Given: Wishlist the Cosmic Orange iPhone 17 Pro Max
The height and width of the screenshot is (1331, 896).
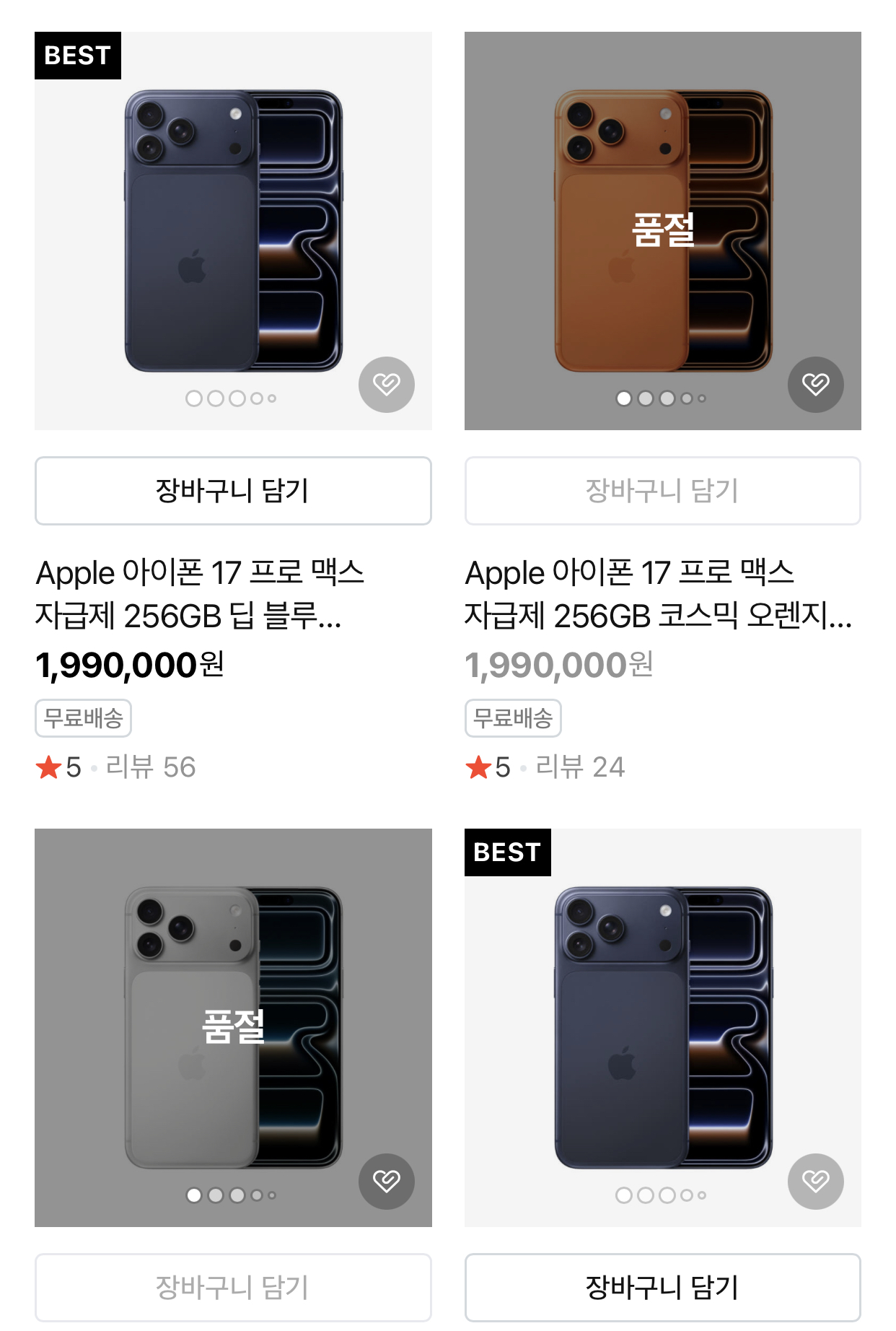Looking at the screenshot, I should pos(815,385).
